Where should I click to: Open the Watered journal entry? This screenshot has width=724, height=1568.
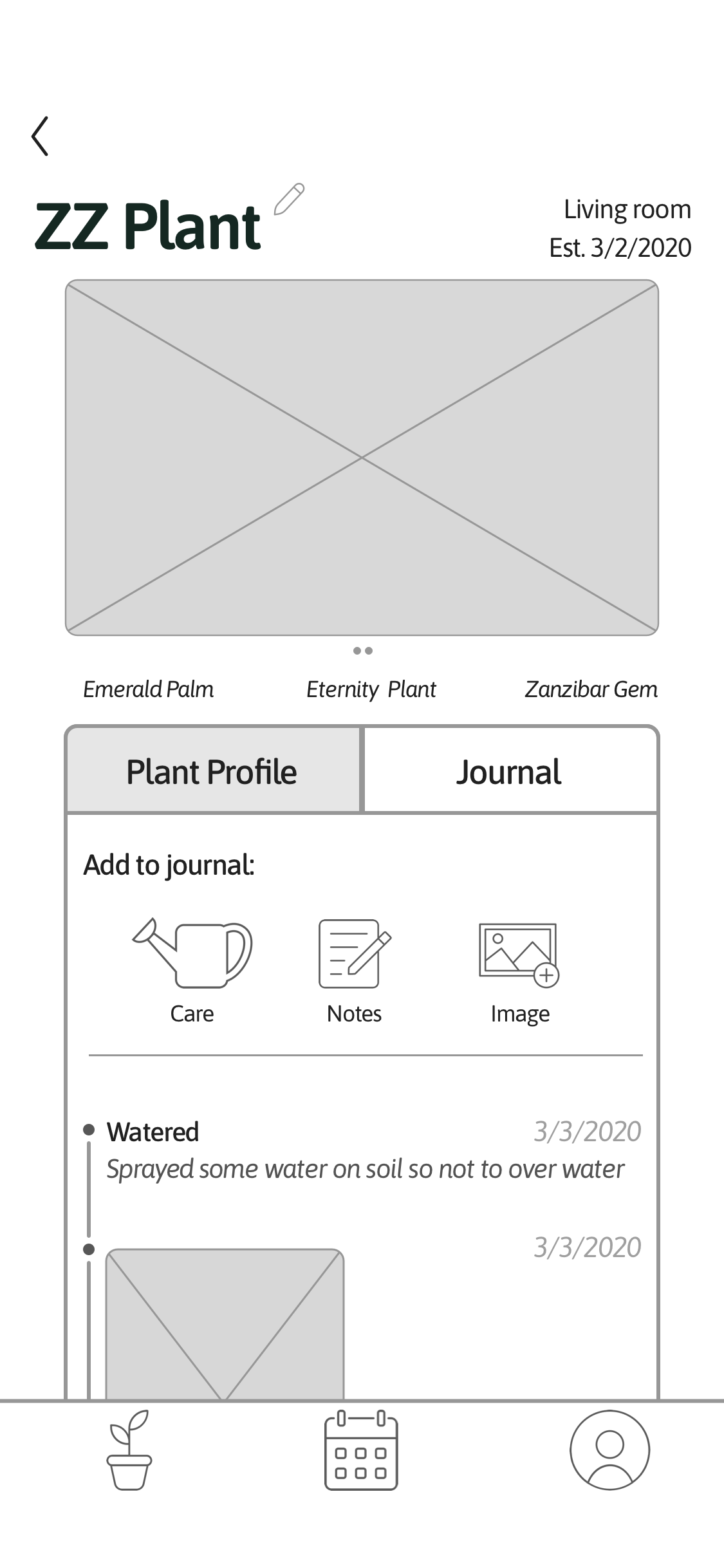pyautogui.click(x=365, y=1150)
